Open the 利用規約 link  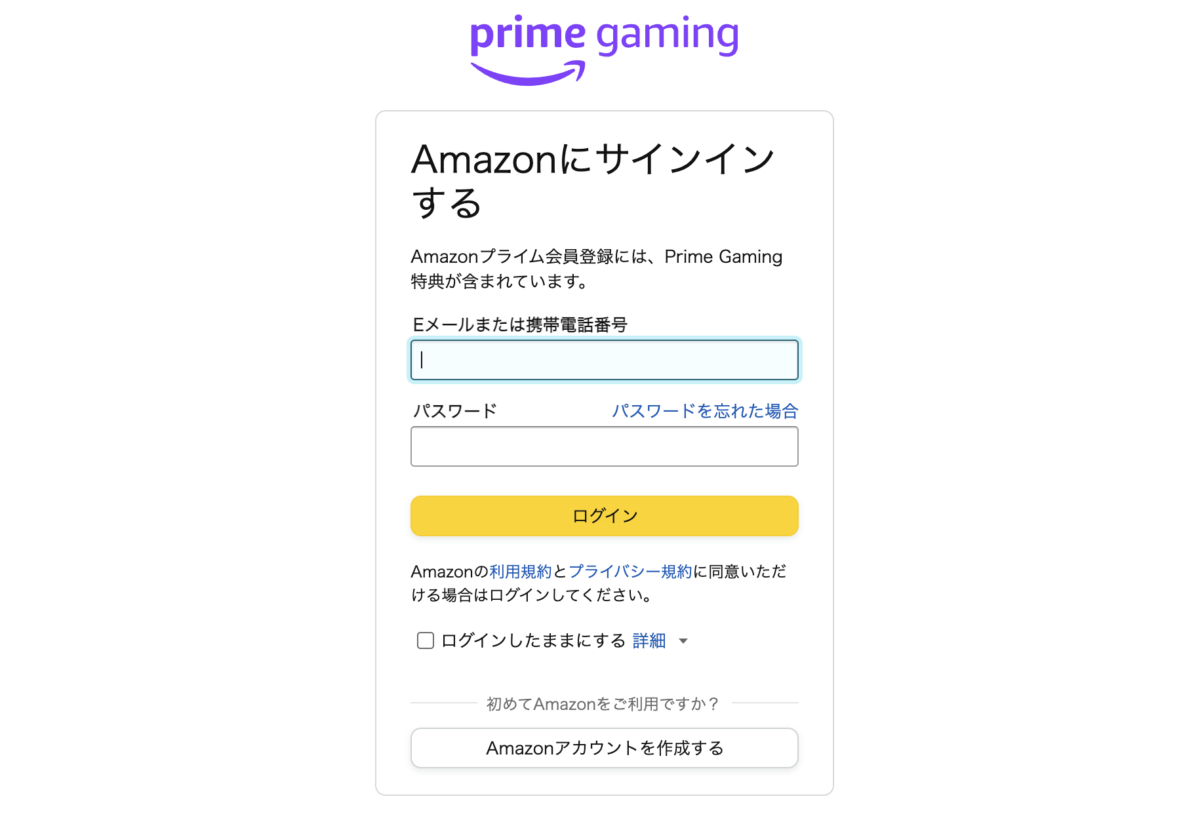(x=520, y=572)
